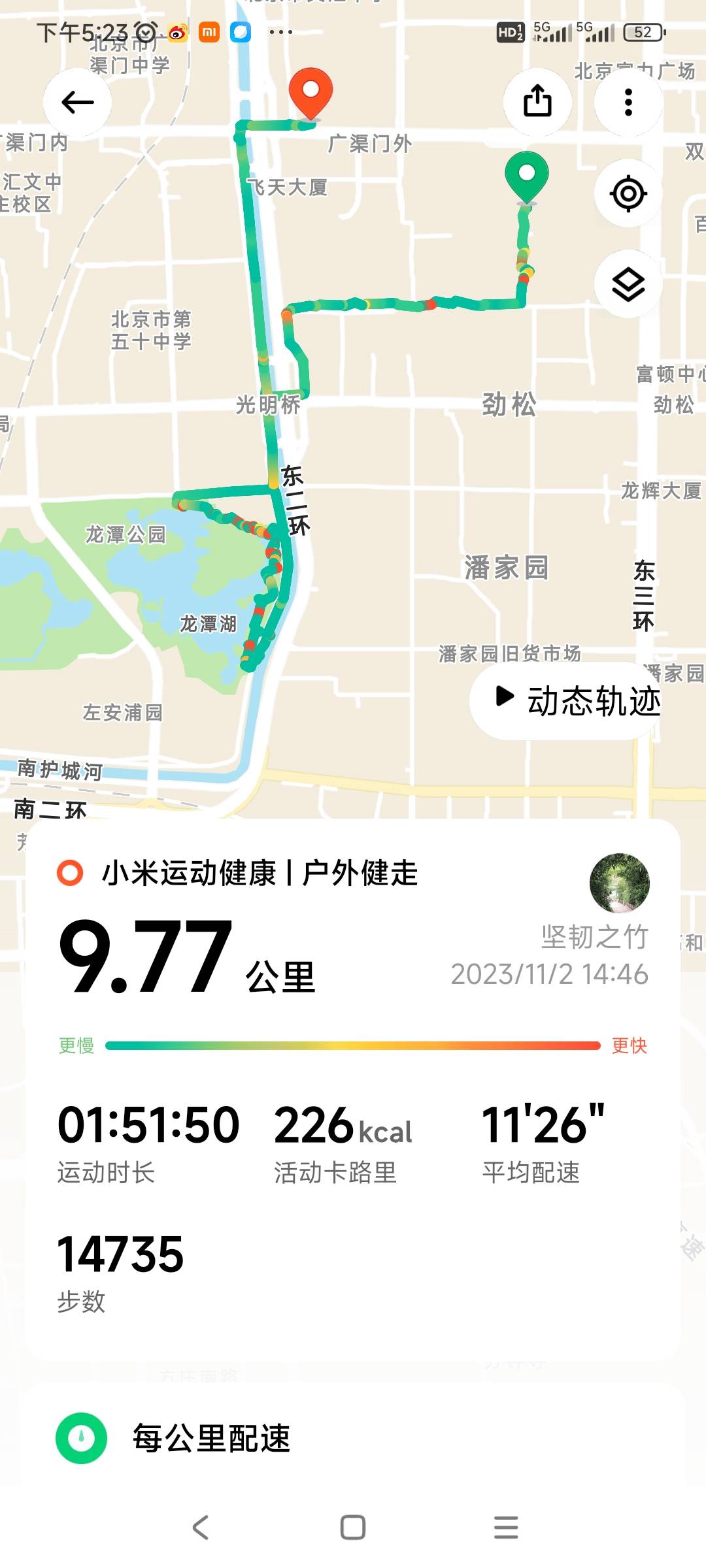Open the three-dot overflow menu
706x1568 pixels.
click(628, 101)
